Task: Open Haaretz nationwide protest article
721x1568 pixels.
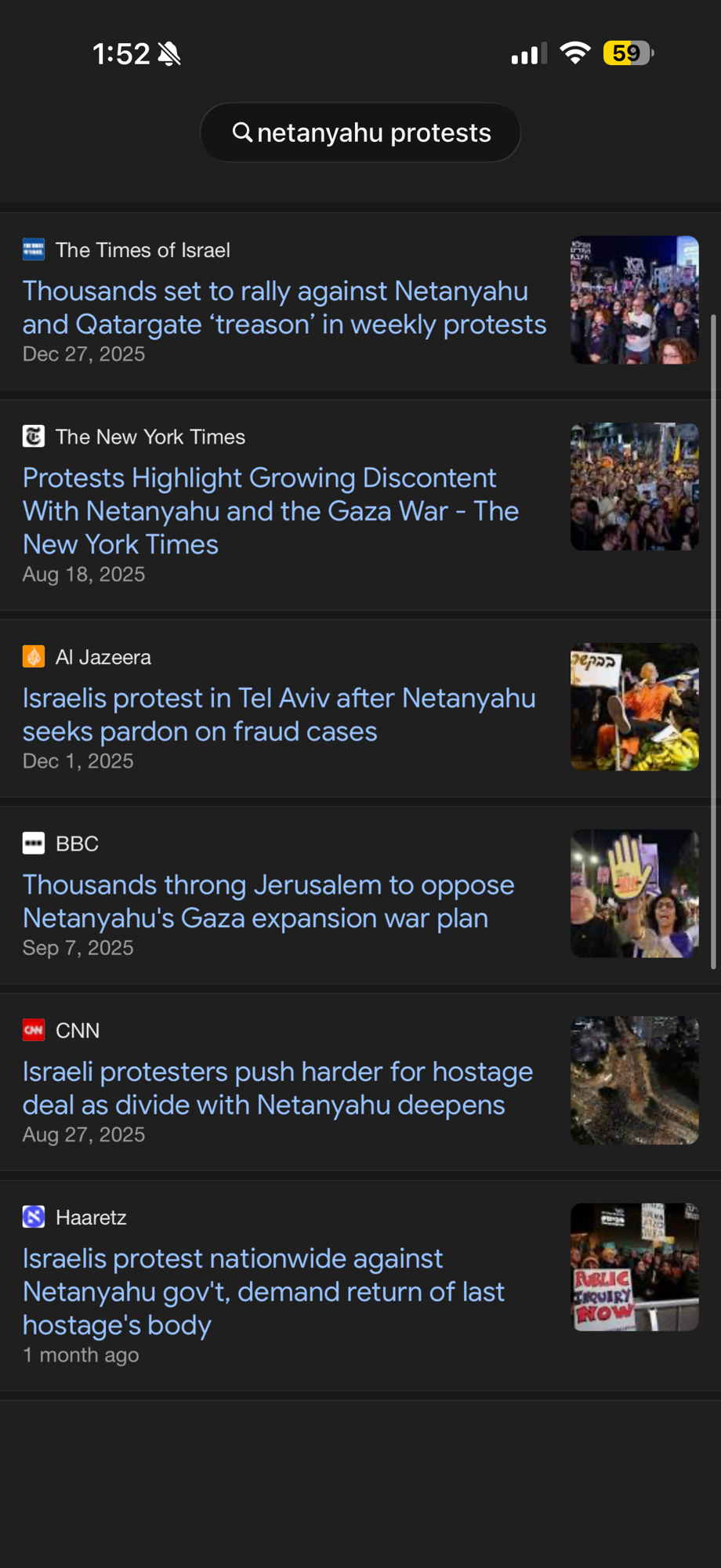Action: tap(263, 1291)
